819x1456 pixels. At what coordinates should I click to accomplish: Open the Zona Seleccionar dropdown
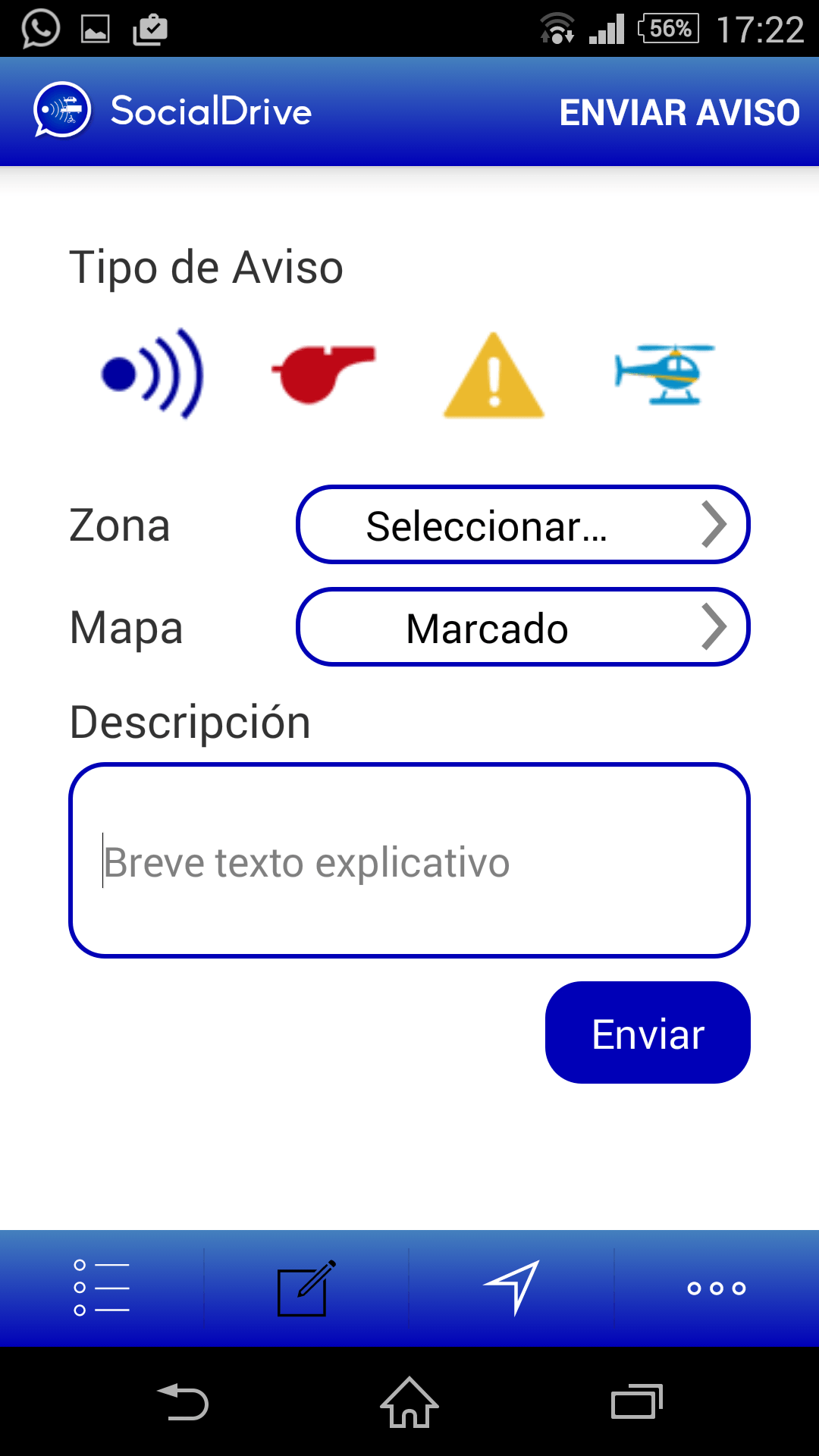522,525
